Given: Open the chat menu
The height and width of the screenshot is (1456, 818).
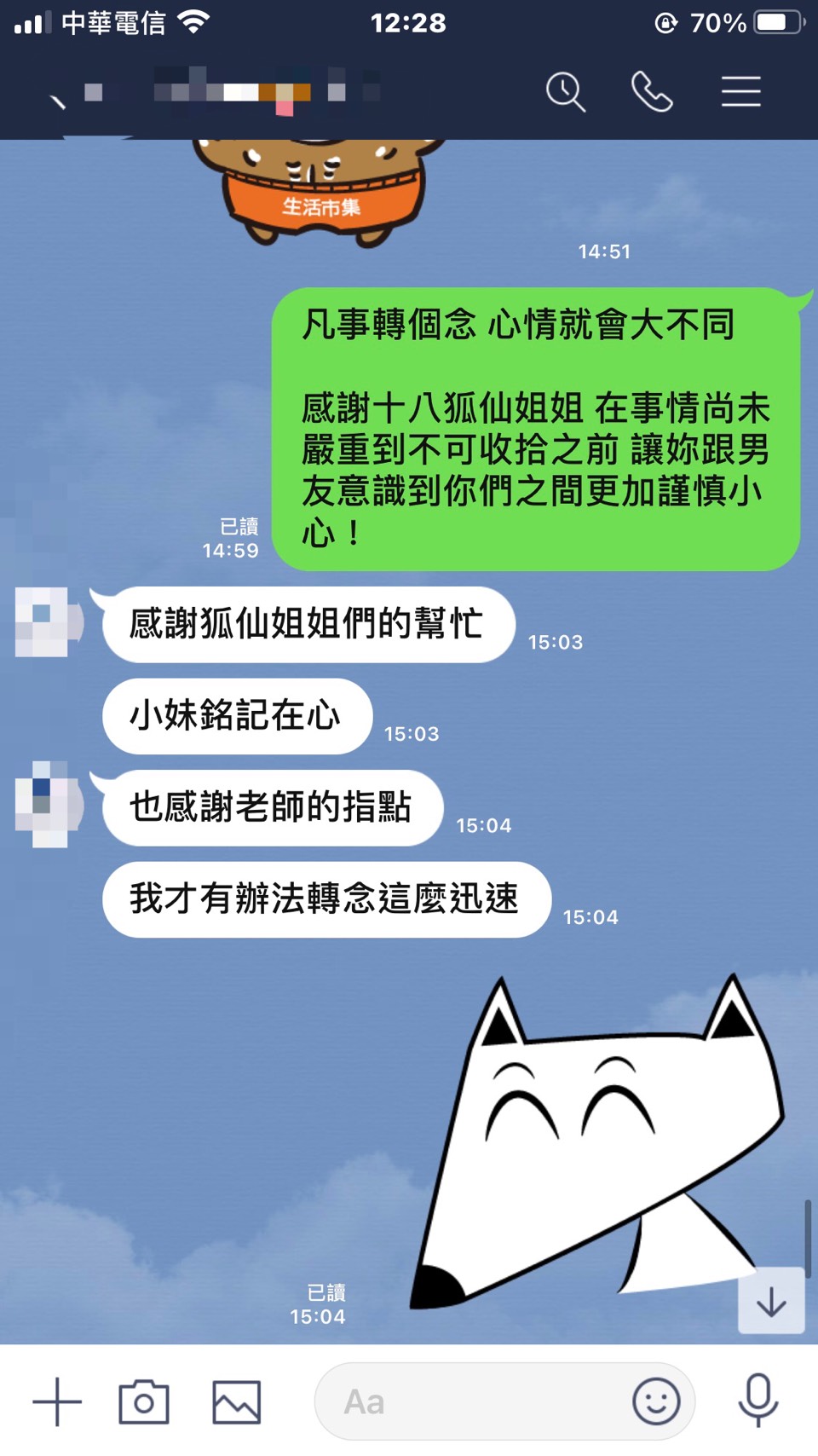Looking at the screenshot, I should (x=740, y=91).
